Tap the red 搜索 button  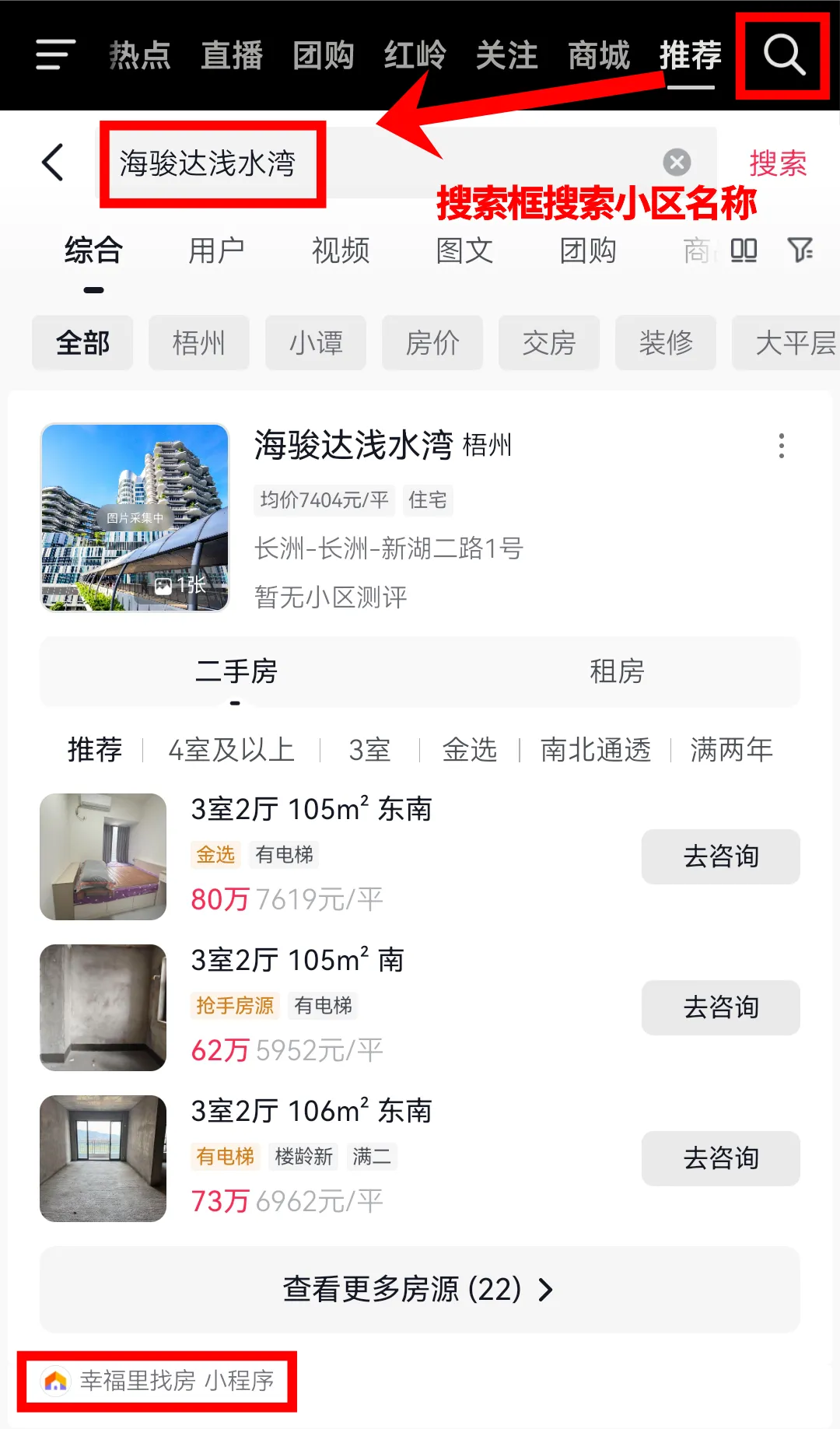tap(777, 163)
